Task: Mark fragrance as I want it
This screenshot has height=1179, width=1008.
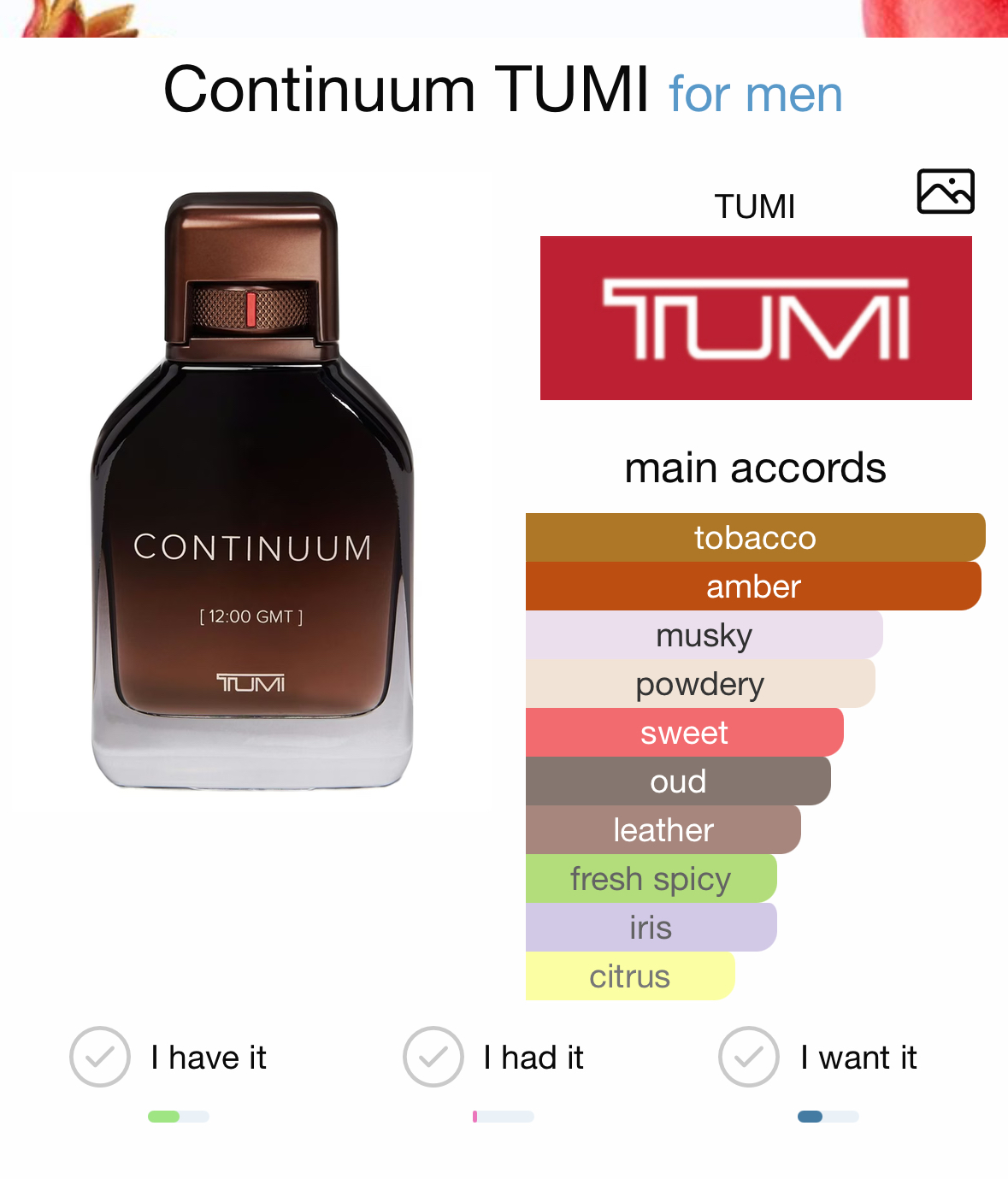Action: [749, 1057]
